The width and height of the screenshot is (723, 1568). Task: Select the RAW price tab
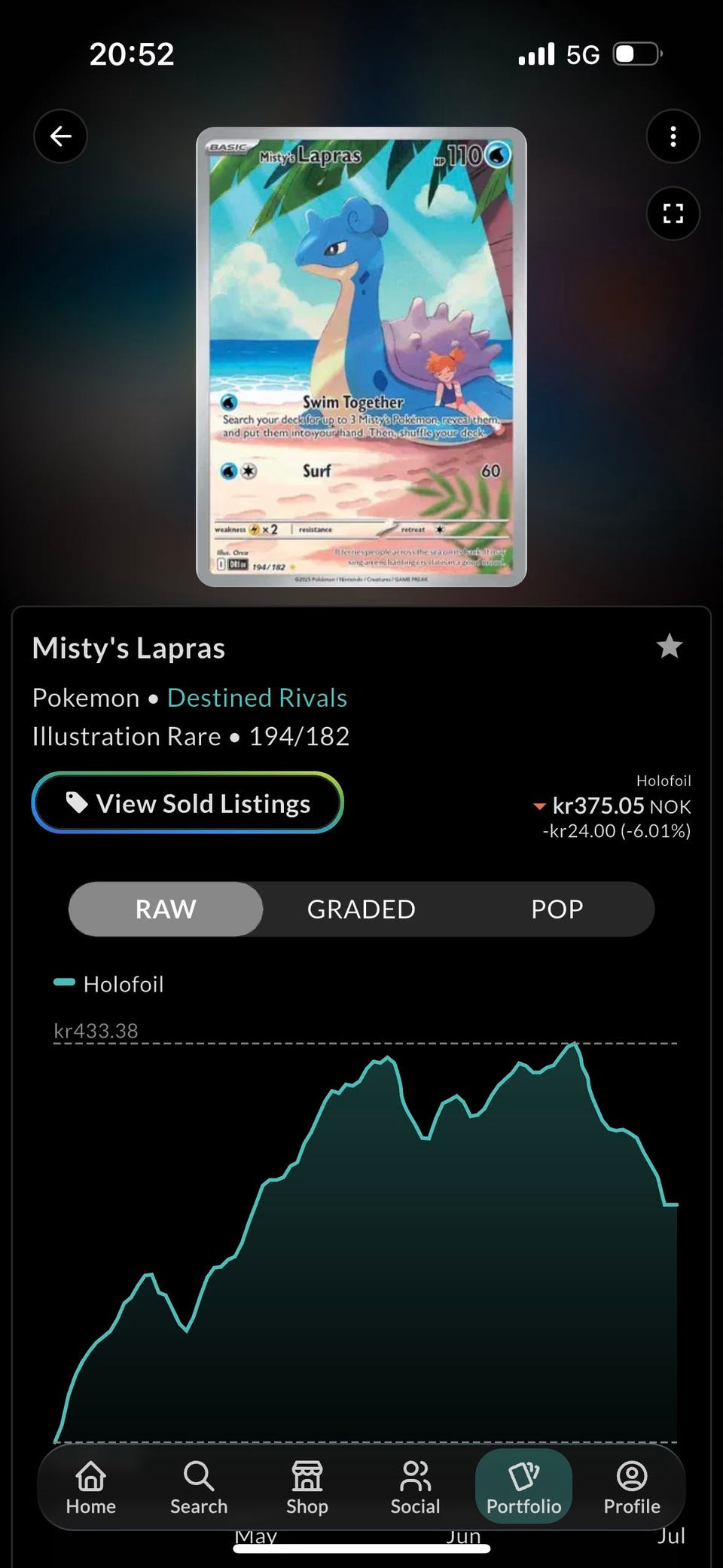166,909
